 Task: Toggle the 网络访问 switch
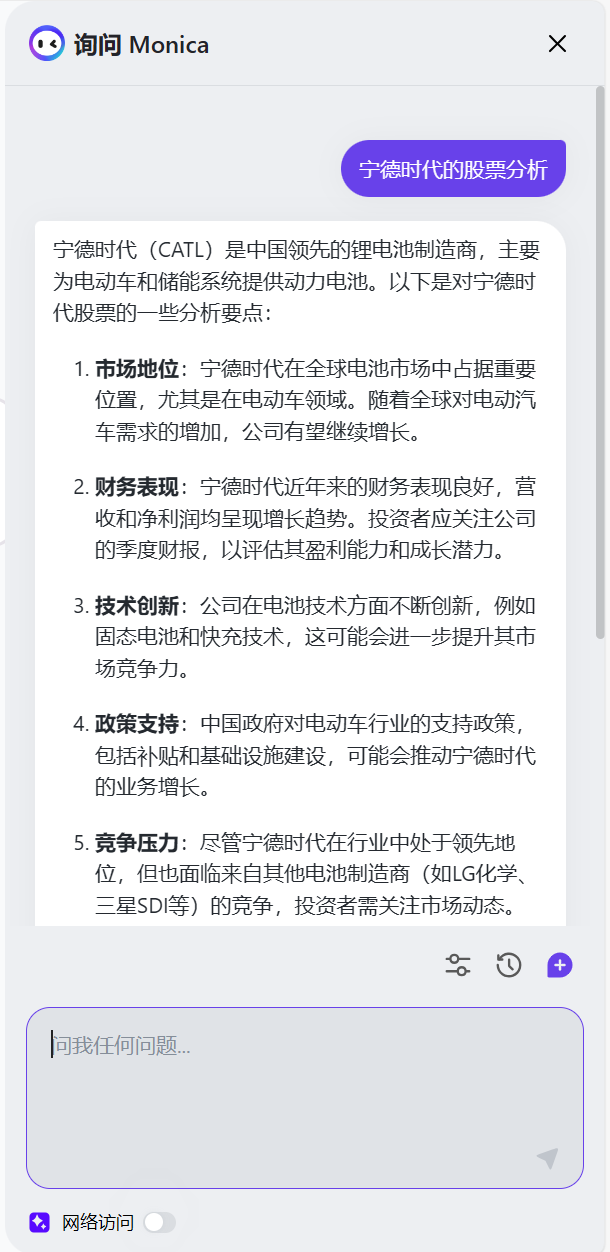click(159, 1222)
